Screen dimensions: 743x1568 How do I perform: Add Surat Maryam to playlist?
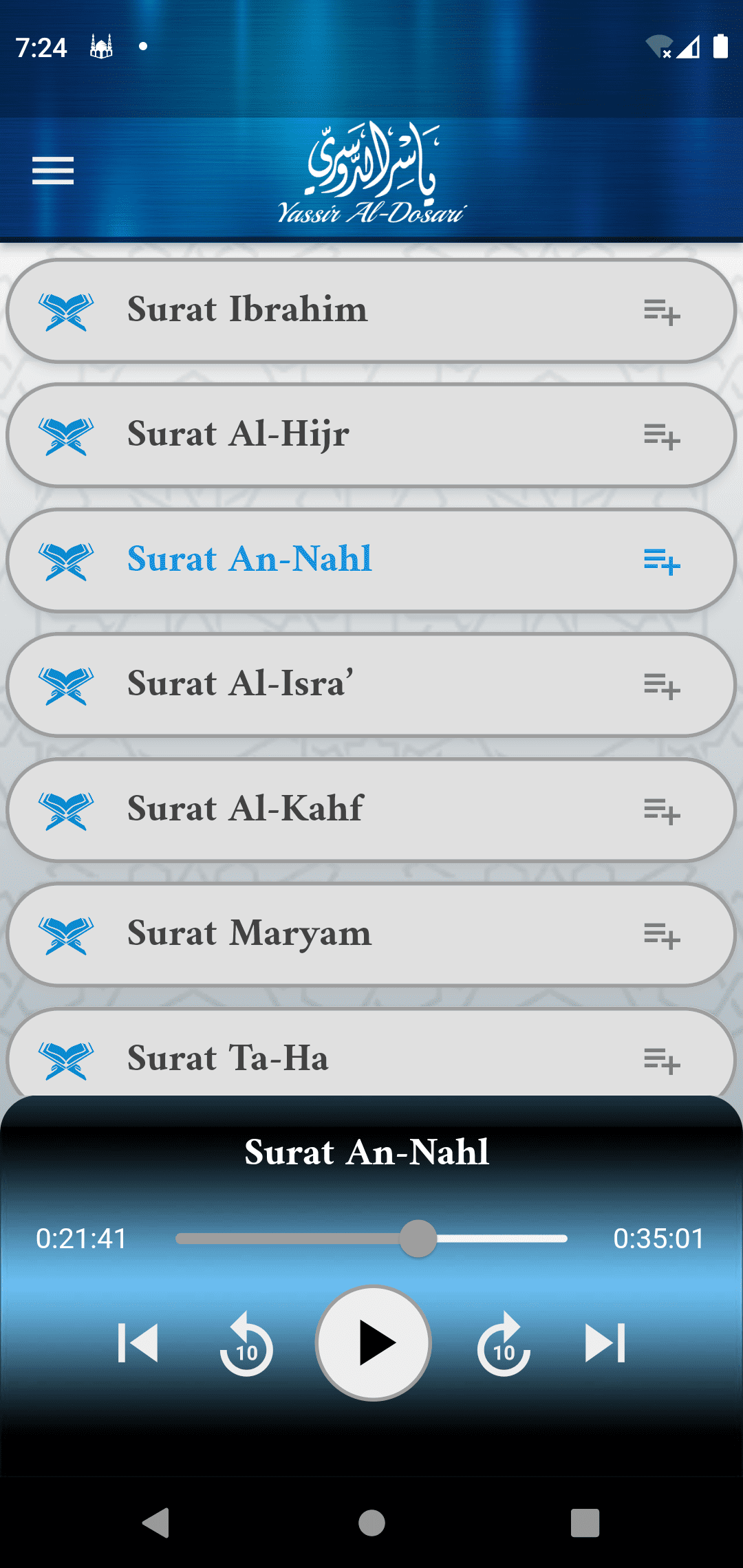[662, 935]
